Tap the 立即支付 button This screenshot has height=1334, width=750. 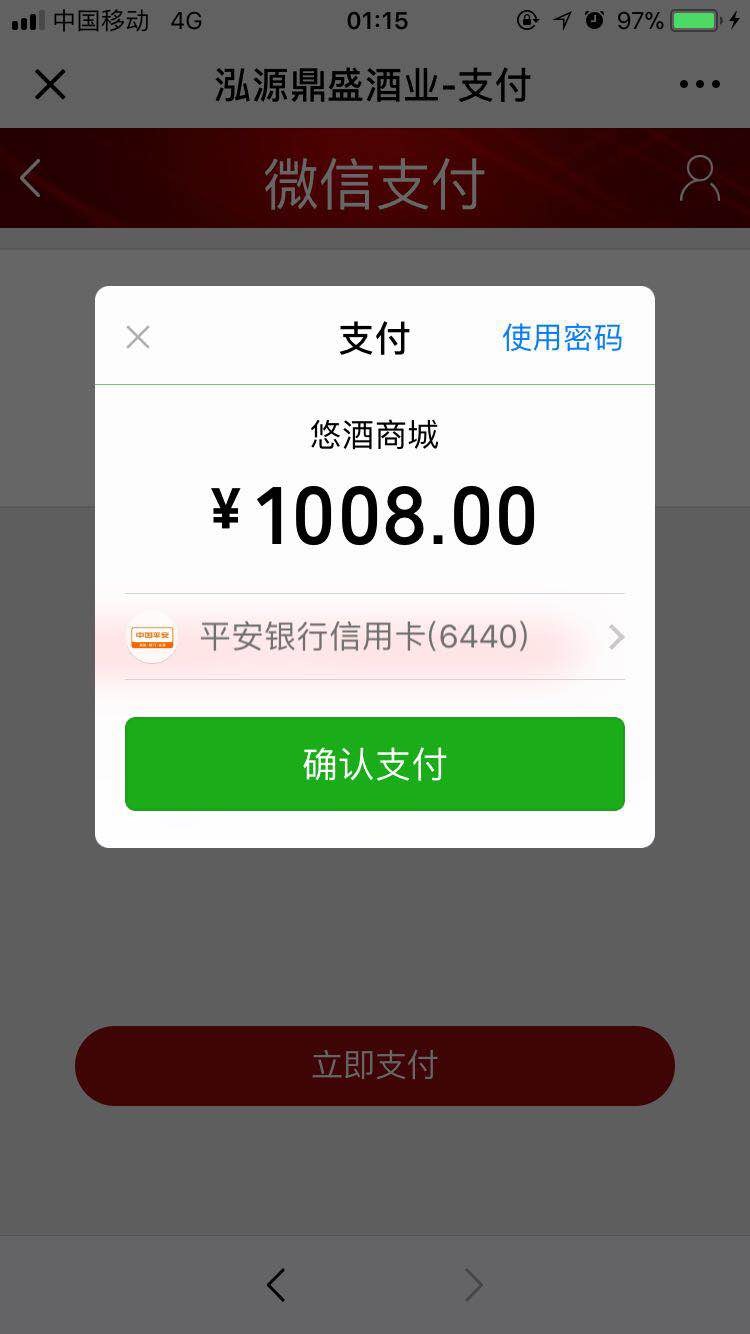[375, 1065]
